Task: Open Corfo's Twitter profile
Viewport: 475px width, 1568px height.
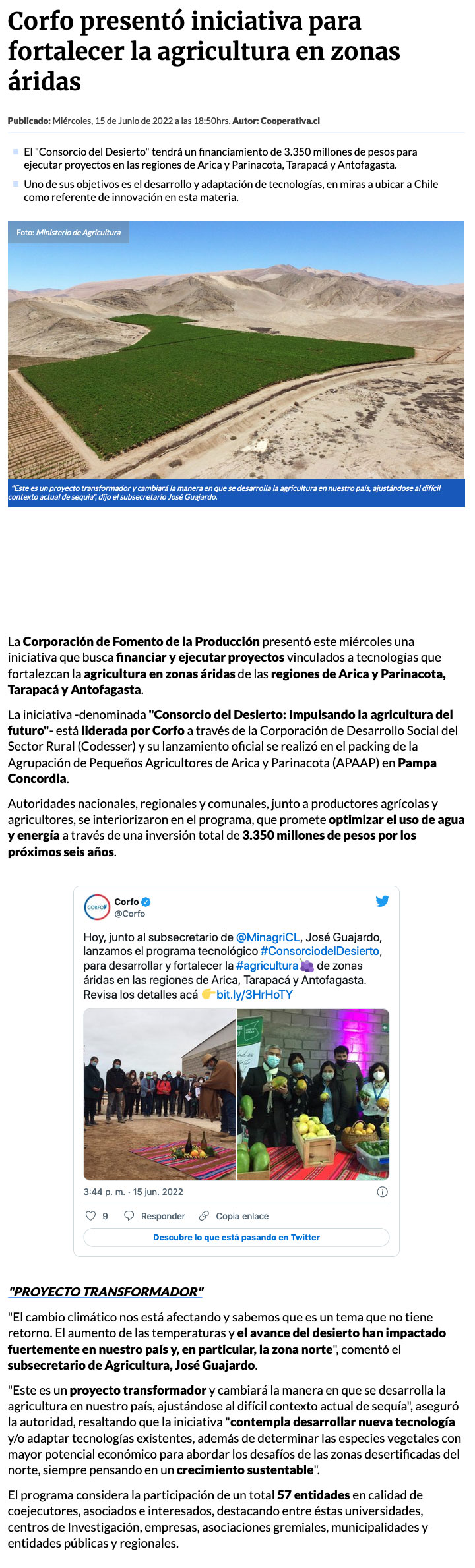Action: 126,902
